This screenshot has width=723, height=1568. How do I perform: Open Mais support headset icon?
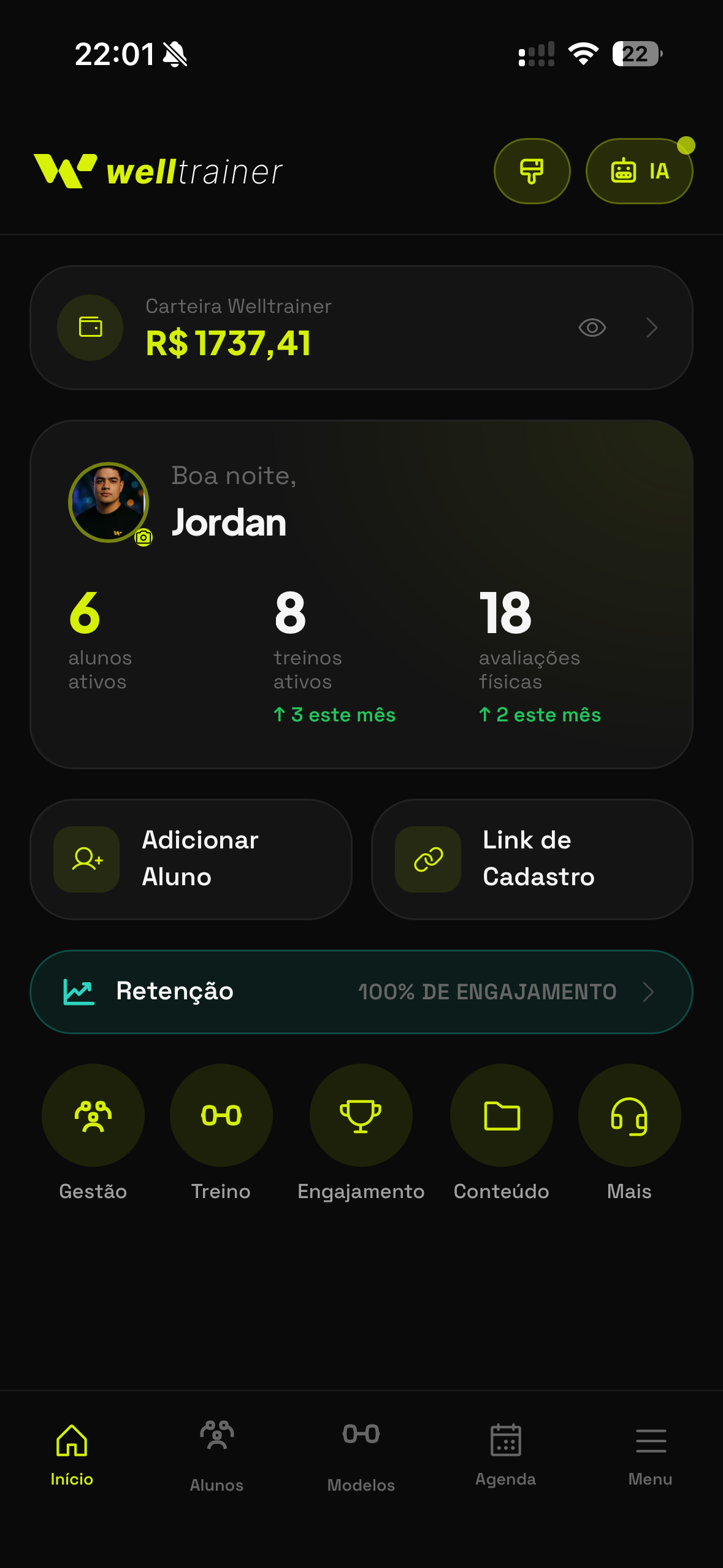click(x=629, y=1116)
